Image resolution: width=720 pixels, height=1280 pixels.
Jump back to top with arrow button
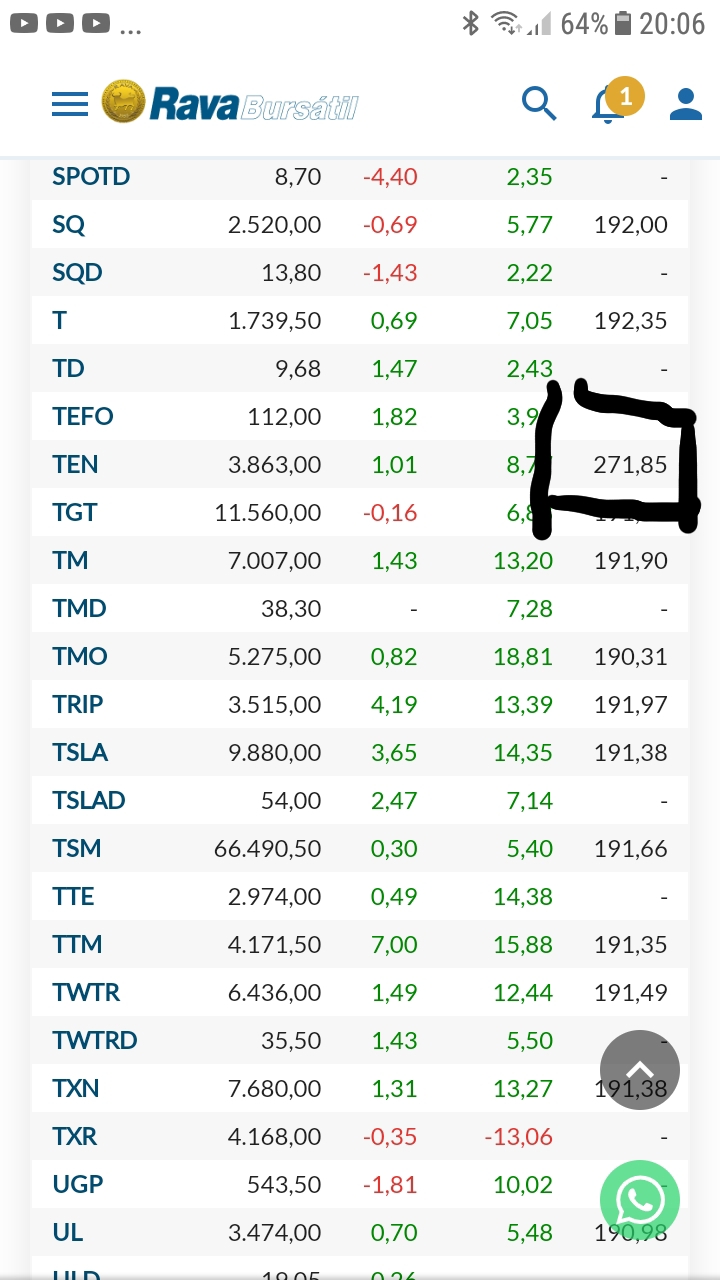coord(640,1070)
